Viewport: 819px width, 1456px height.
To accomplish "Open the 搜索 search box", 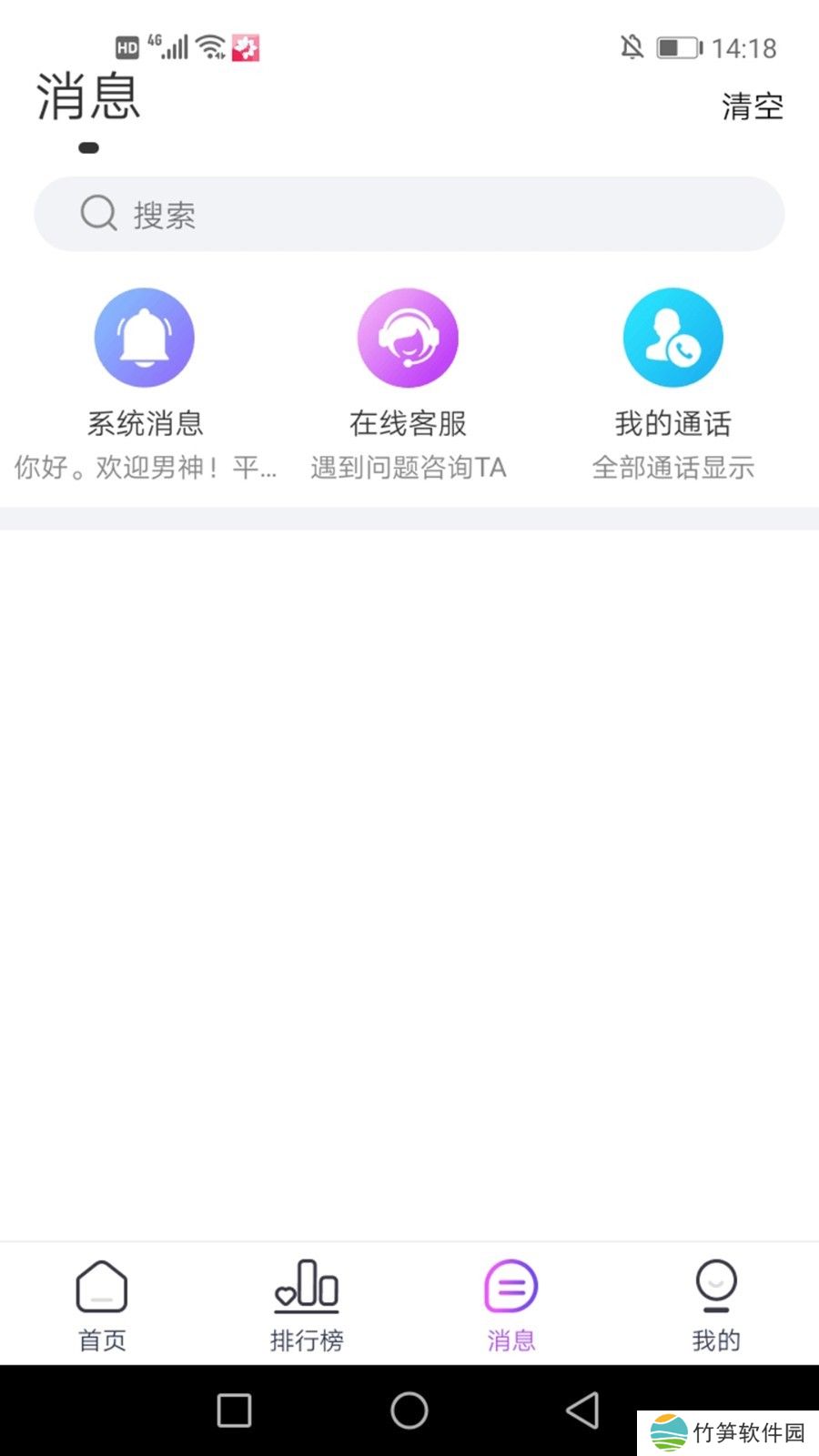I will pyautogui.click(x=409, y=215).
